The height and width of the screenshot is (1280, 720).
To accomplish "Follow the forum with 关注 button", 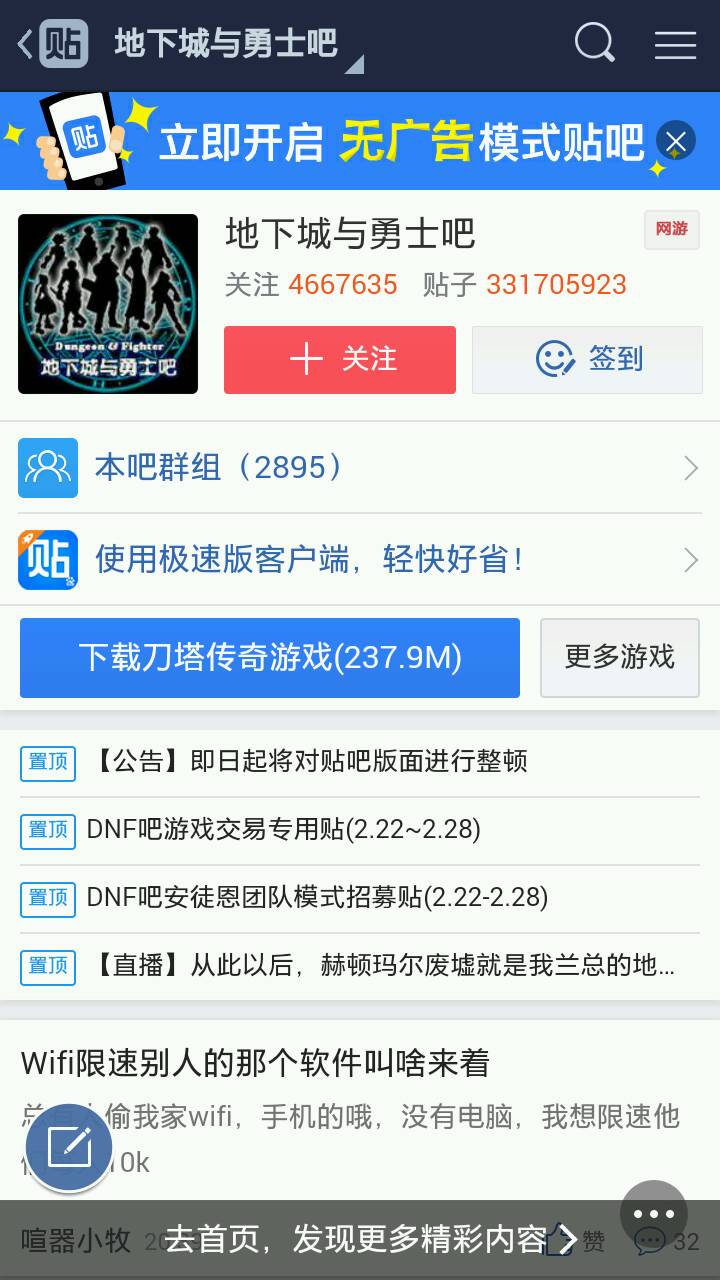I will 340,360.
